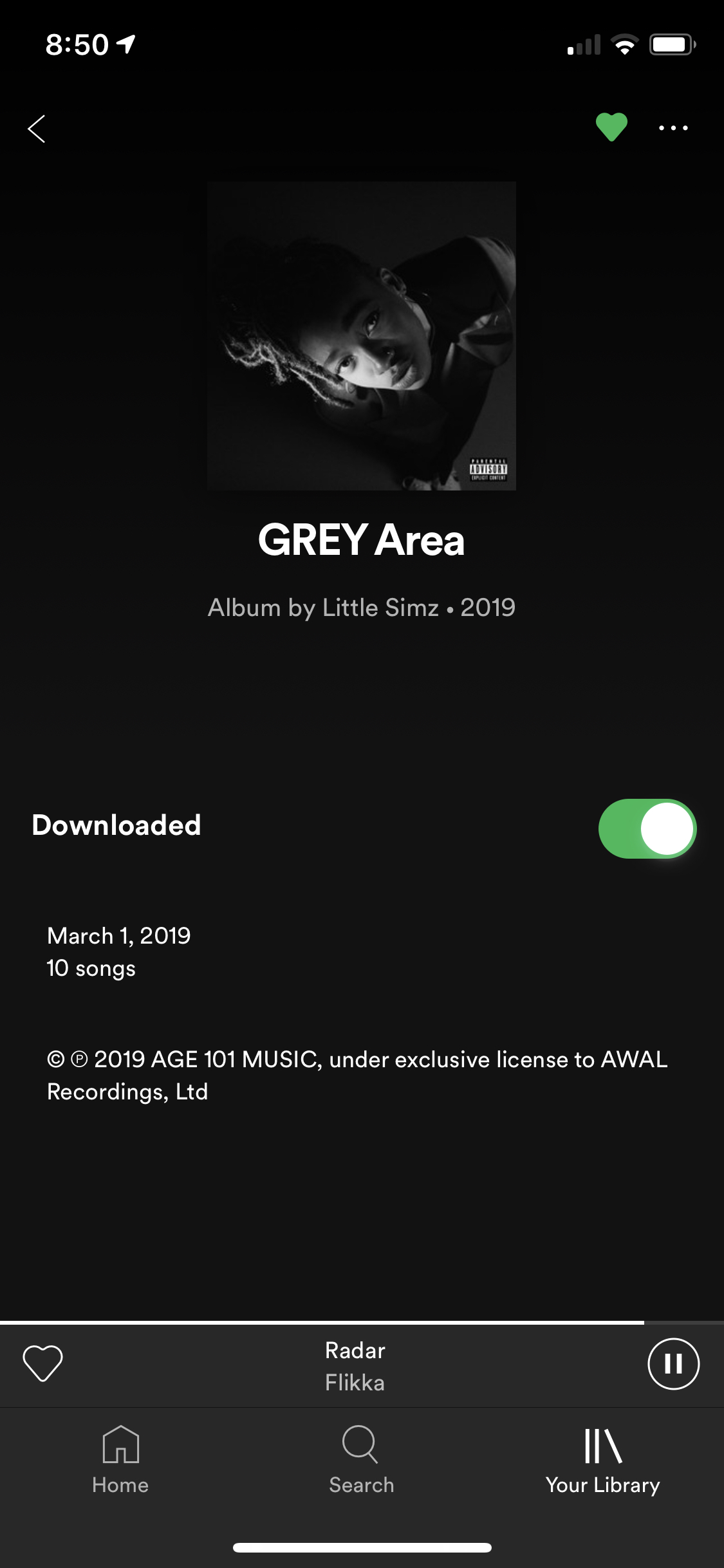
Task: Unlike the GREY Area album
Action: (x=611, y=127)
